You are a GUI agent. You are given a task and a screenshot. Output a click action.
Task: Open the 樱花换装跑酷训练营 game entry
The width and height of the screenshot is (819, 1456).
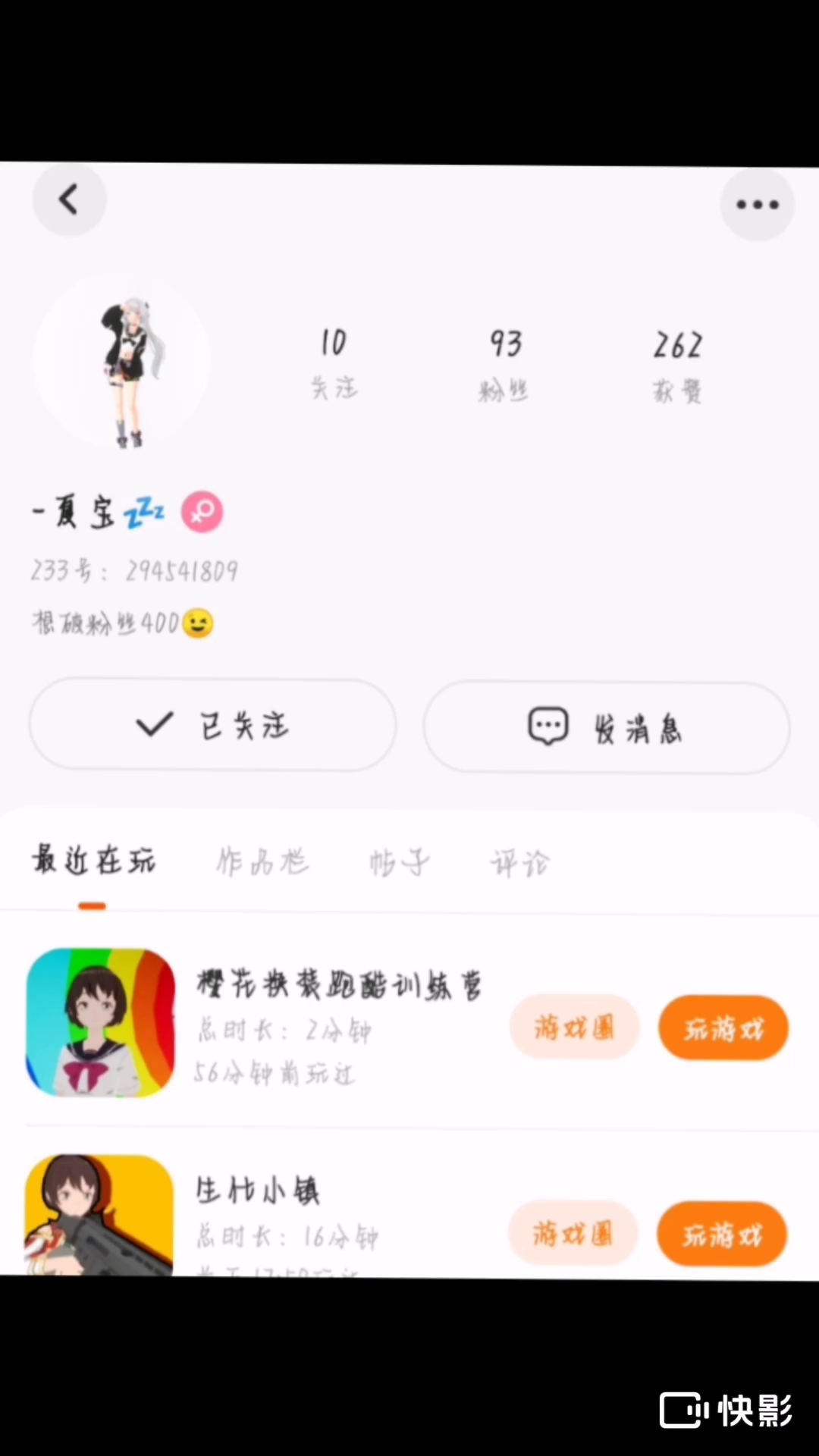pyautogui.click(x=337, y=986)
